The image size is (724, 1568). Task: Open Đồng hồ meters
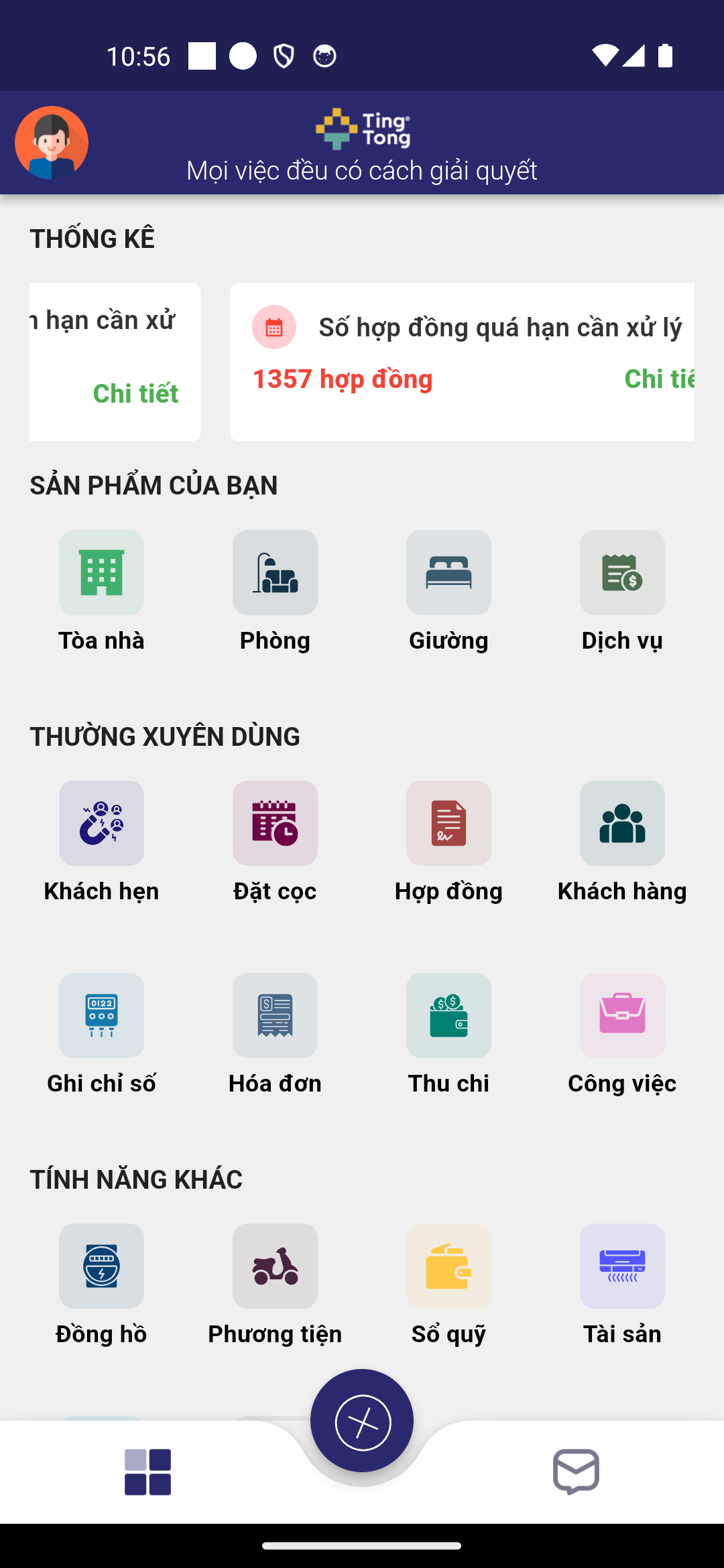101,1266
